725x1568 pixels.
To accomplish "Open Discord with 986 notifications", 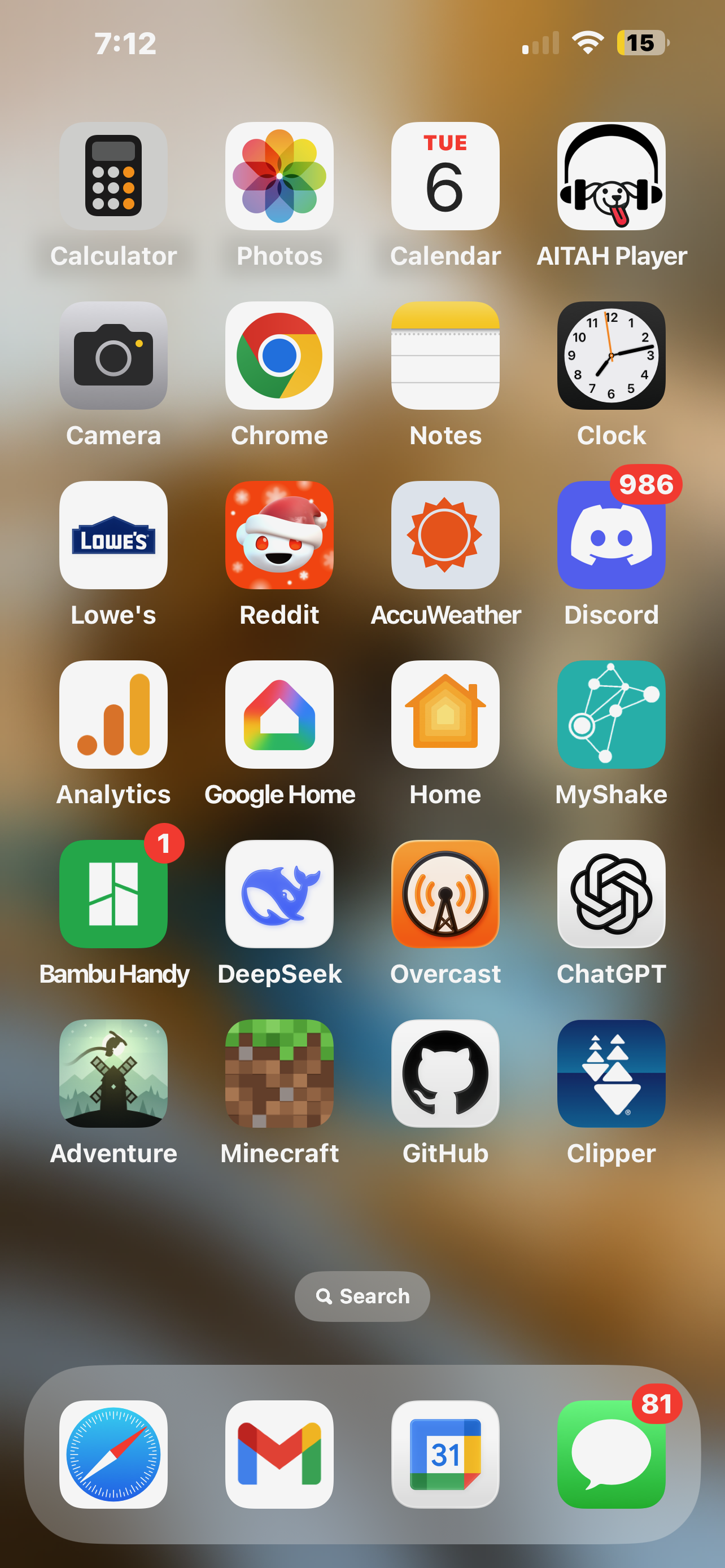I will coord(611,535).
